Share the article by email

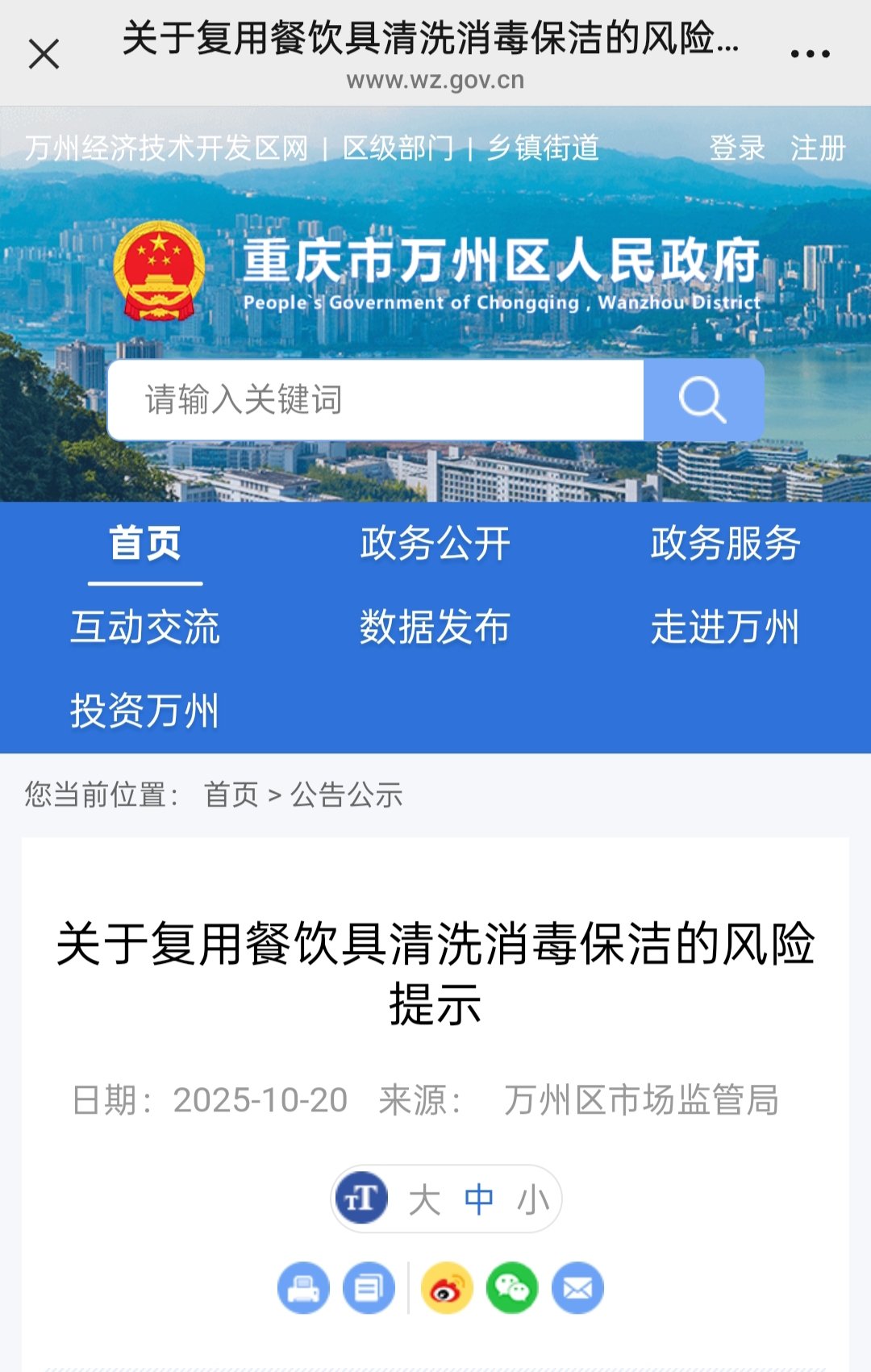click(576, 1288)
